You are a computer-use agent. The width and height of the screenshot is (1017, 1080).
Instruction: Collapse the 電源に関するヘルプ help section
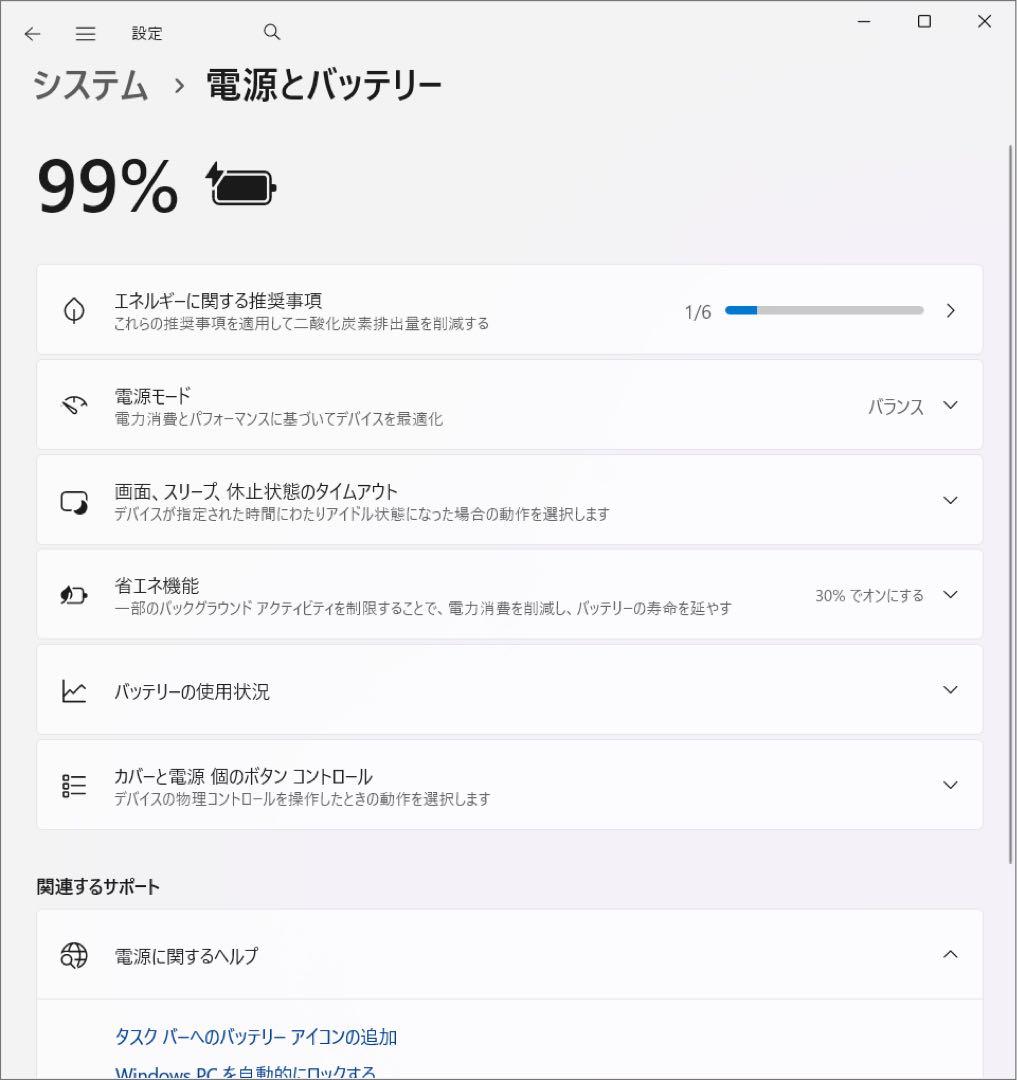pos(949,955)
